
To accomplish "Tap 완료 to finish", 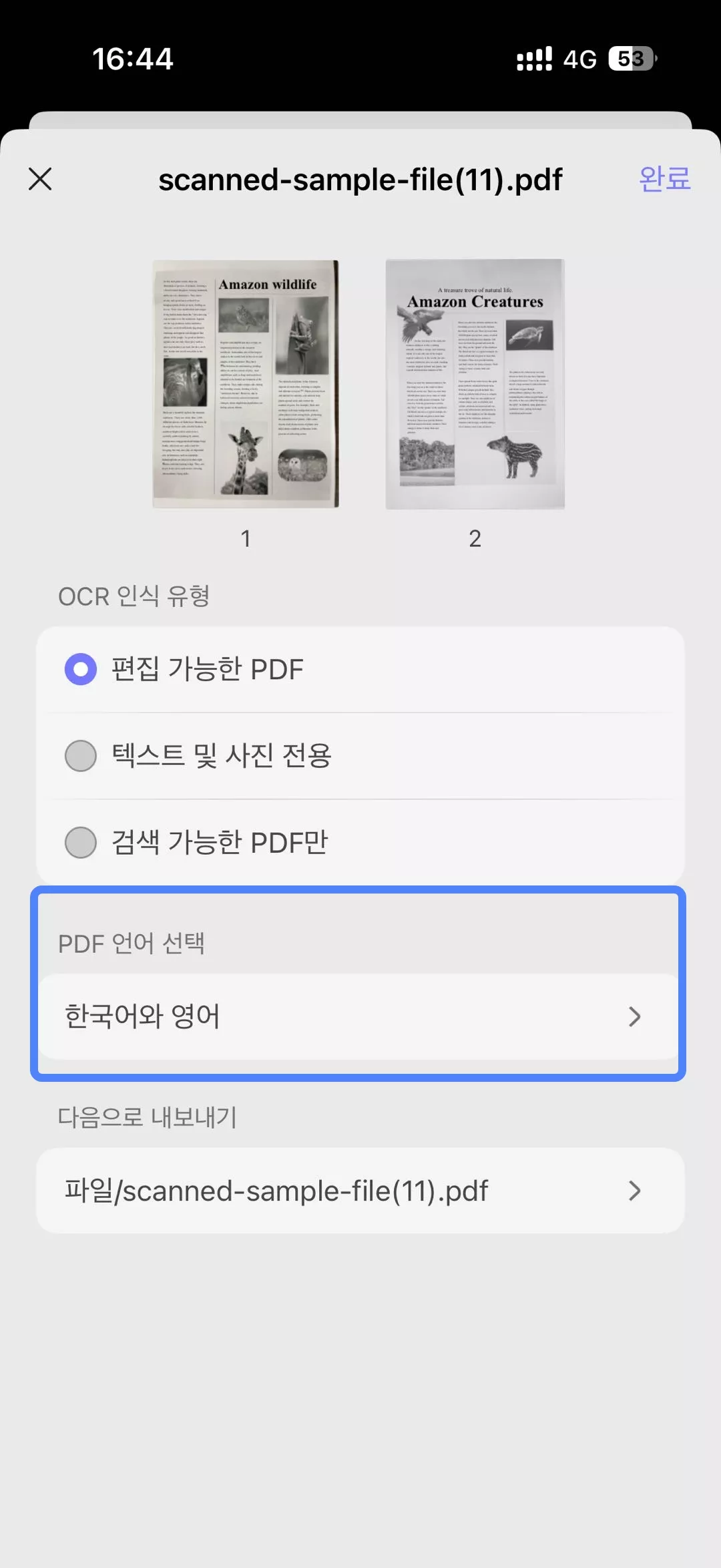I will click(664, 179).
